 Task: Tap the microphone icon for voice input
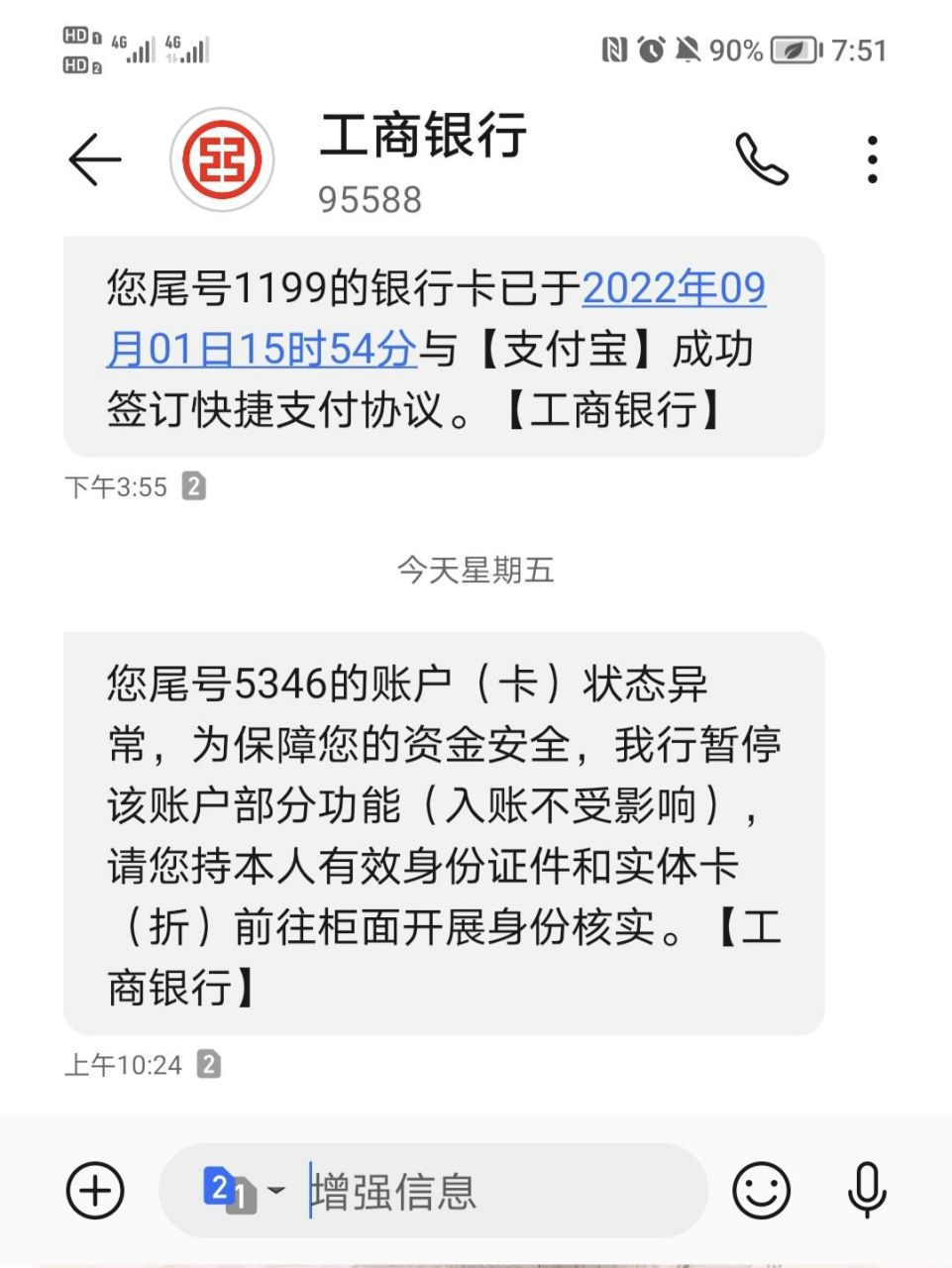pos(866,1191)
